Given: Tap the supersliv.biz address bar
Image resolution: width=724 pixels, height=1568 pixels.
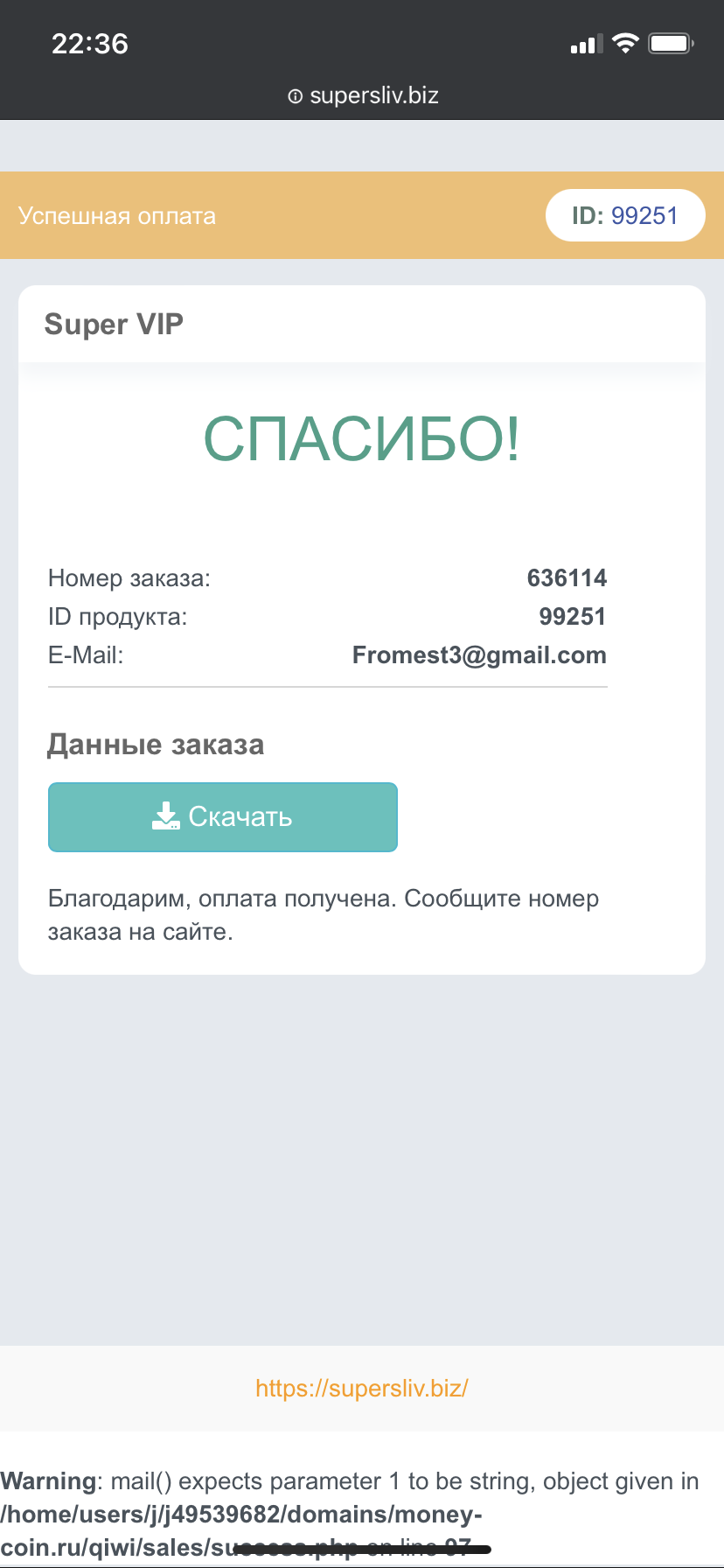Looking at the screenshot, I should (x=362, y=95).
